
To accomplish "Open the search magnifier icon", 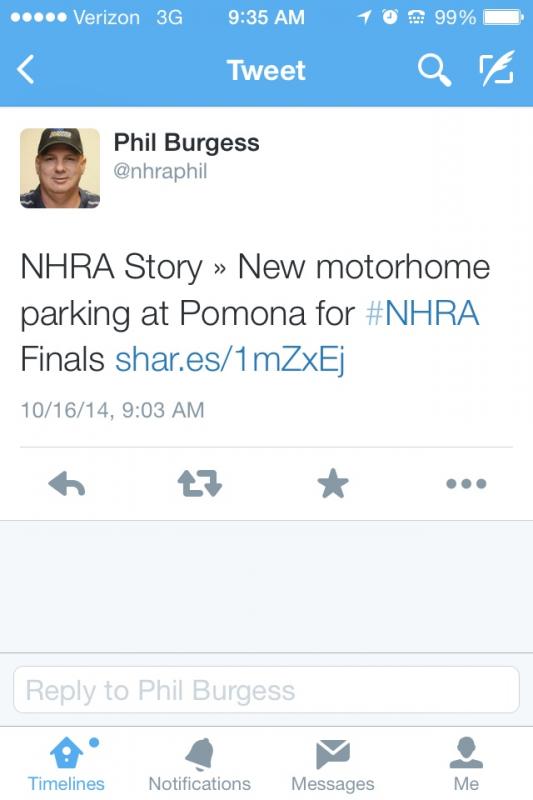I will [434, 70].
